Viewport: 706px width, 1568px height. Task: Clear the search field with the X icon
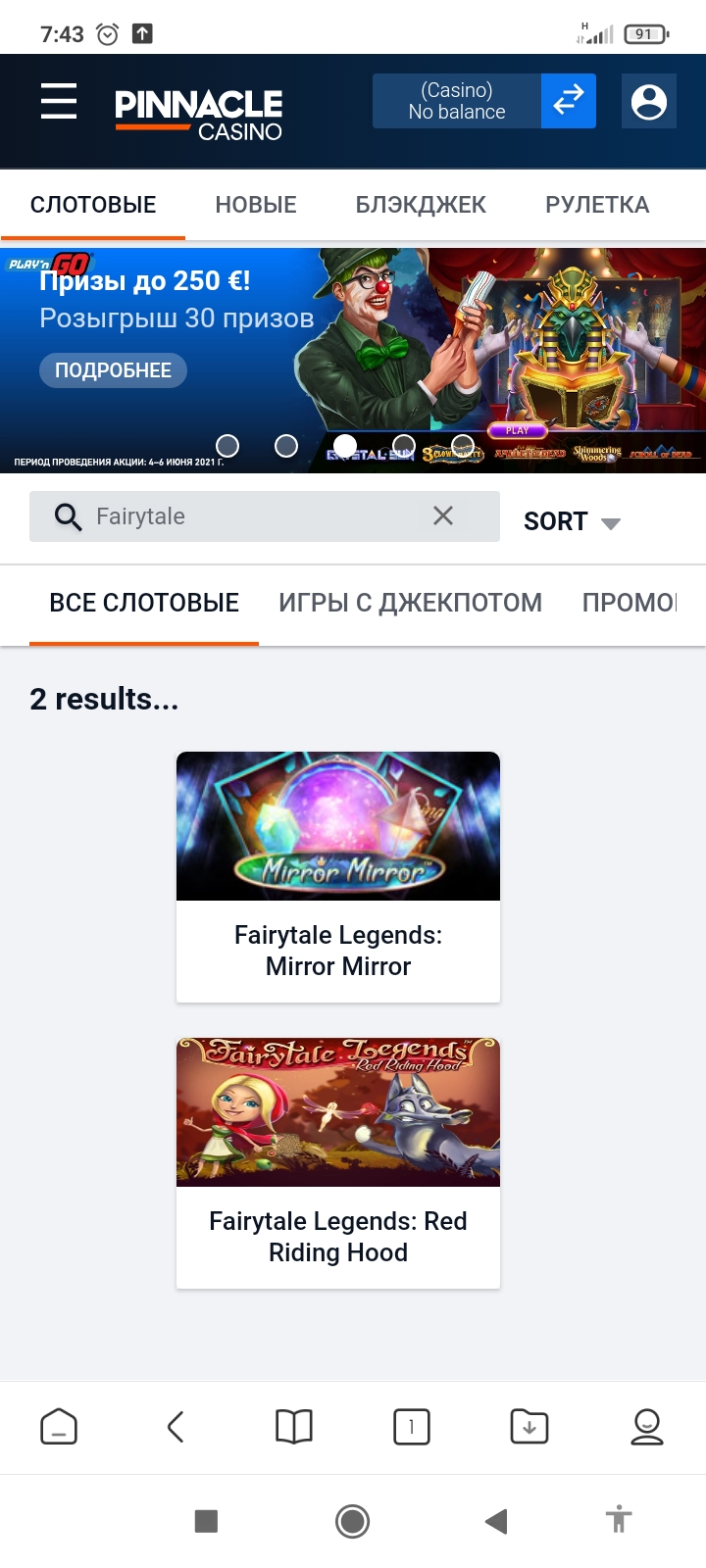pos(443,515)
